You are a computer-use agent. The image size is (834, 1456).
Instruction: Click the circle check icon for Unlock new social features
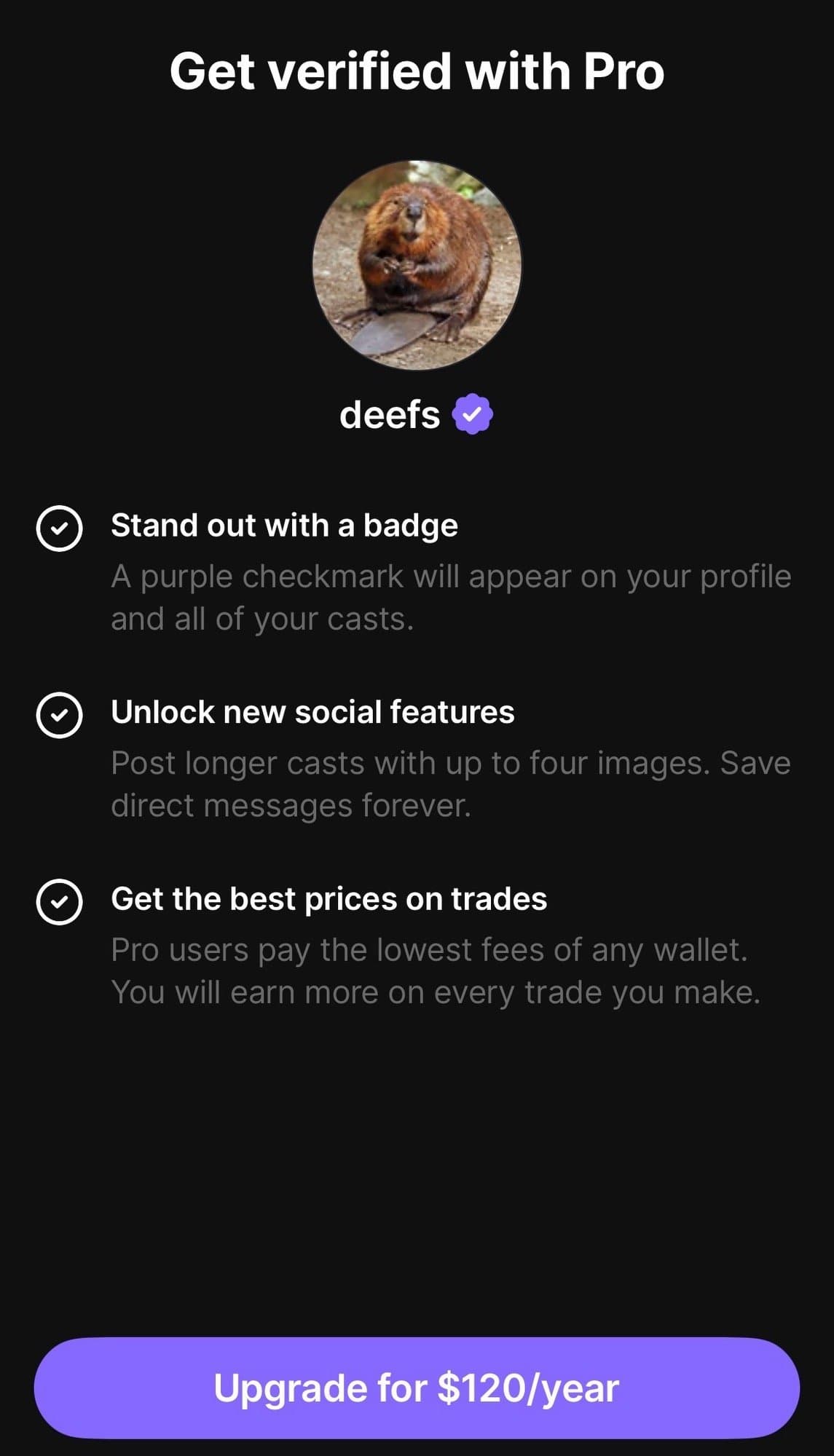pos(61,716)
